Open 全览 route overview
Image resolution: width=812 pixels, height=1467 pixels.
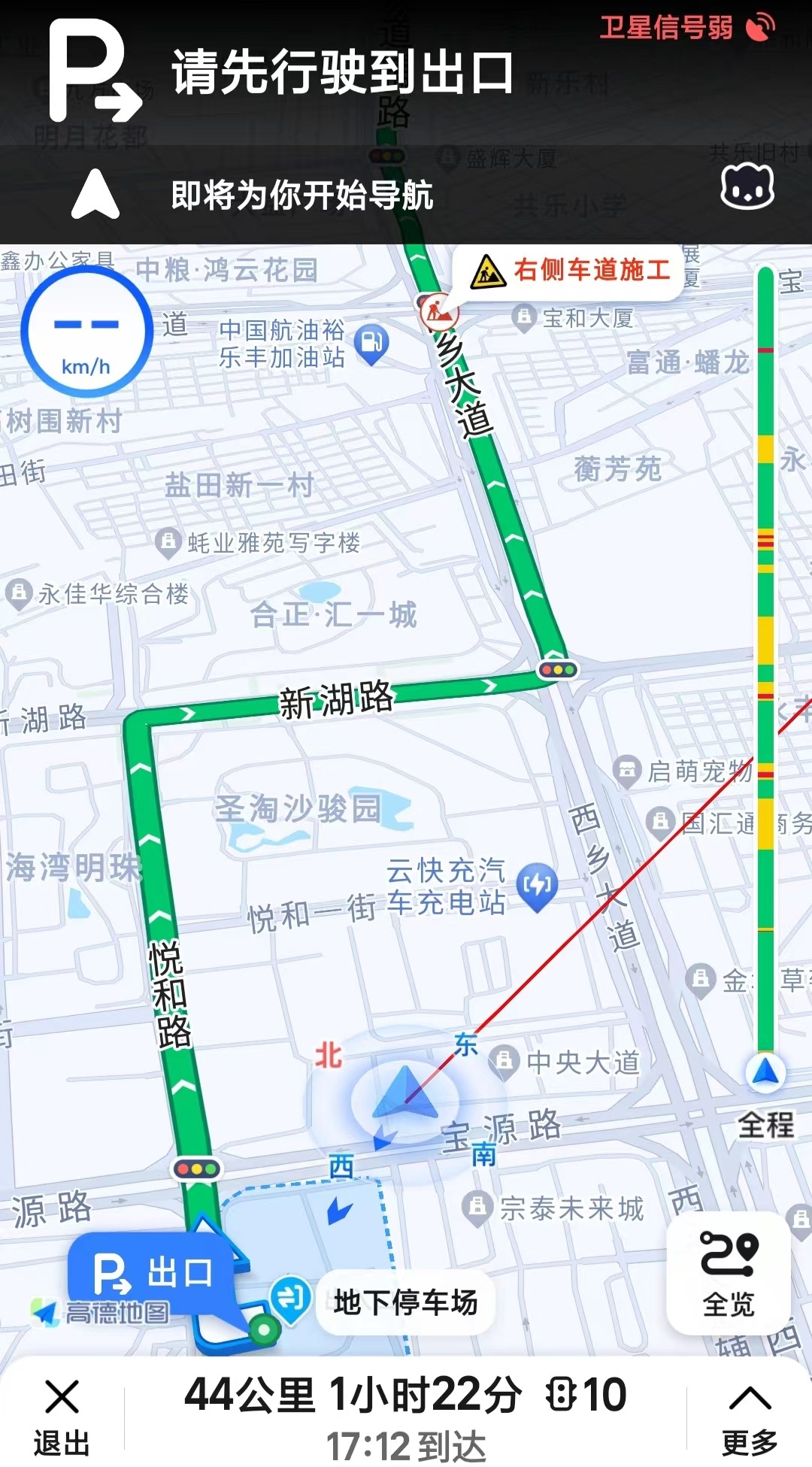728,1272
